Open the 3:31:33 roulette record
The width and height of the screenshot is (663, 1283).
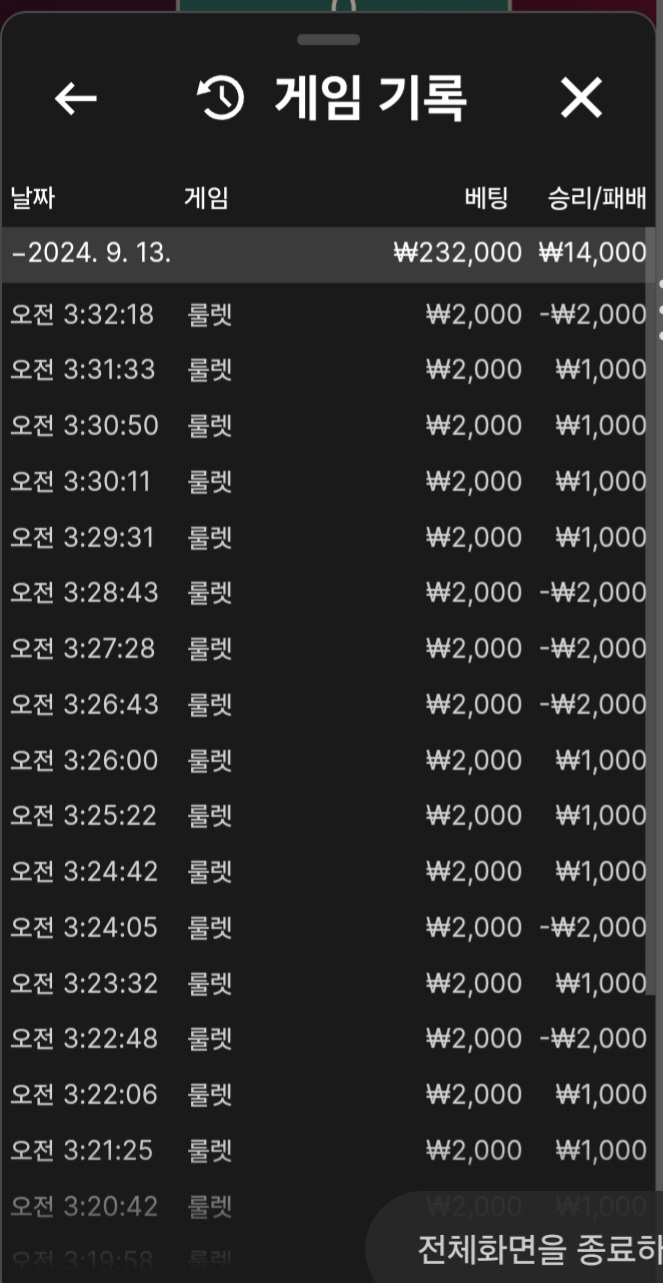pos(328,370)
